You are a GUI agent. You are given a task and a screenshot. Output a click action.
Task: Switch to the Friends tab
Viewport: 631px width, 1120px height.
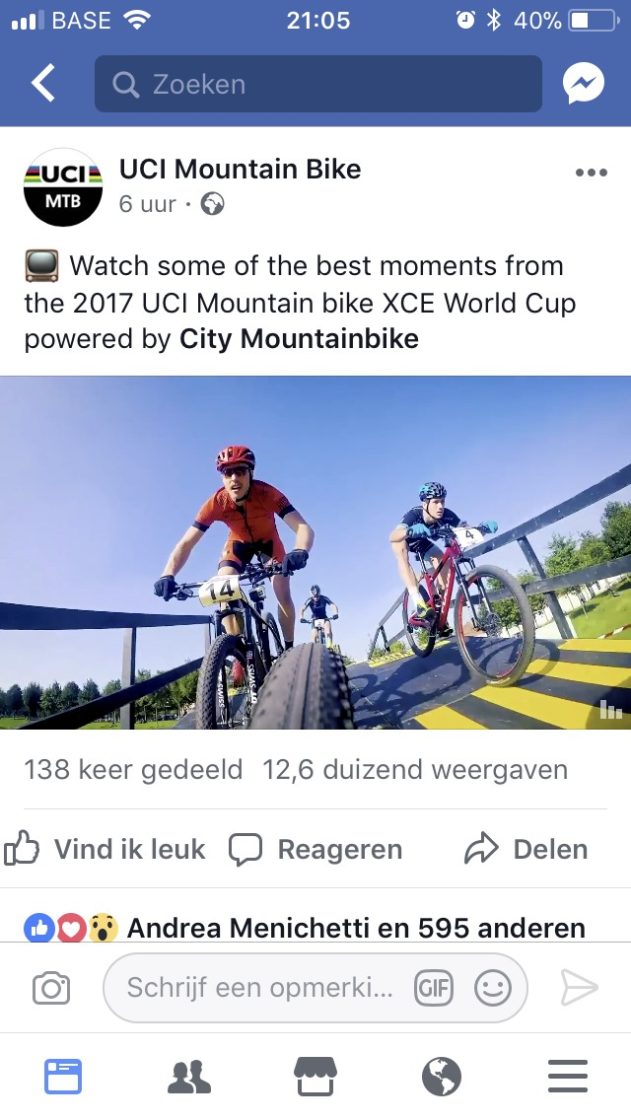tap(189, 1077)
